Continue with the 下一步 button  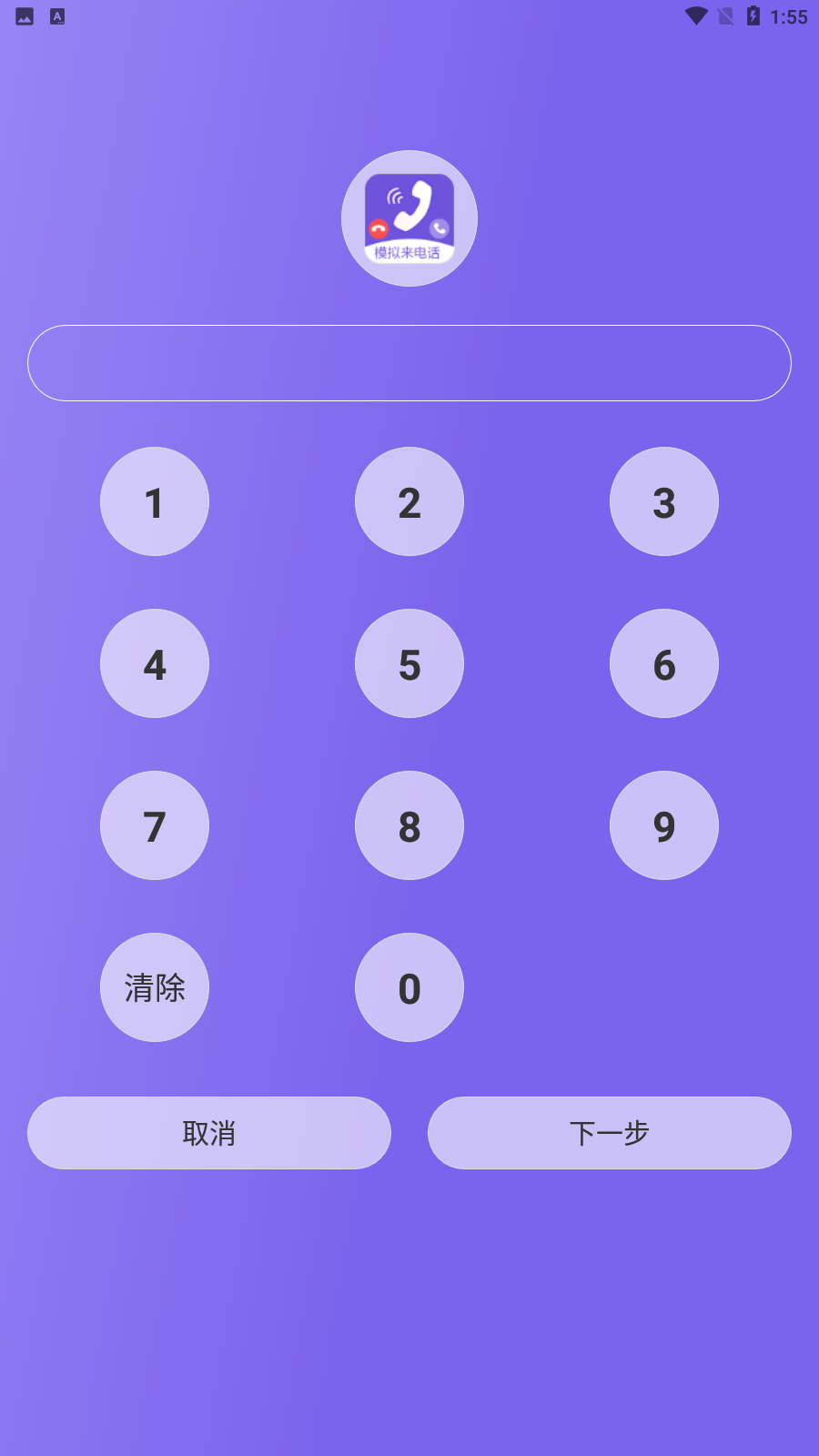(x=610, y=1133)
